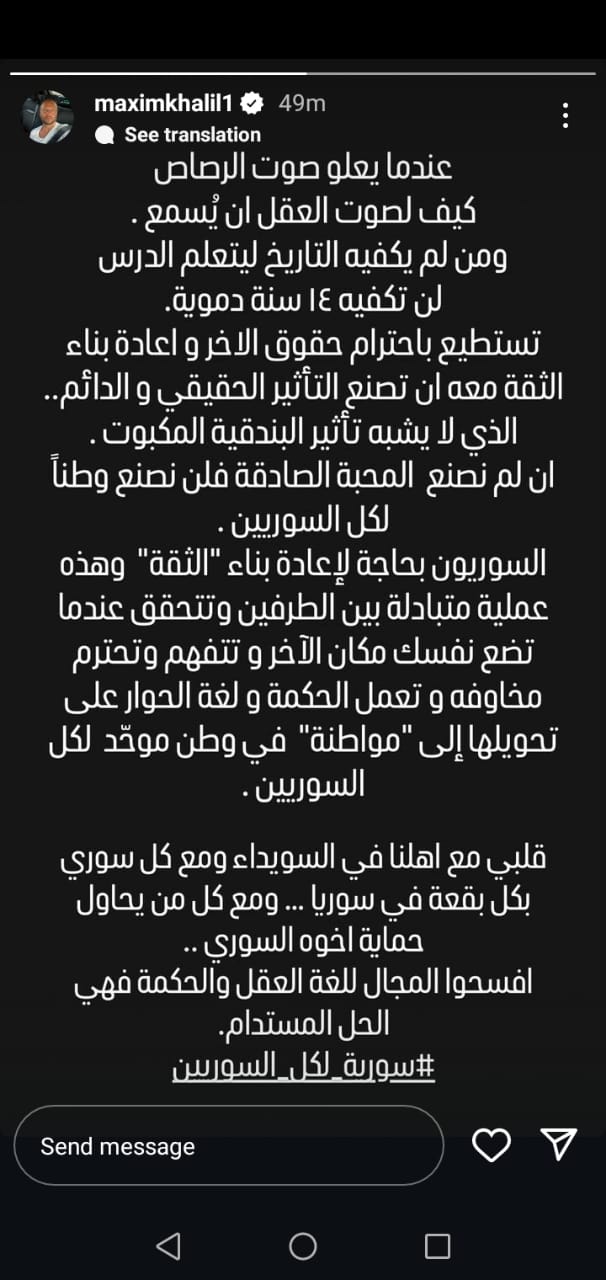Open the three-dot story options menu
Viewport: 606px width, 1280px height.
tap(566, 115)
